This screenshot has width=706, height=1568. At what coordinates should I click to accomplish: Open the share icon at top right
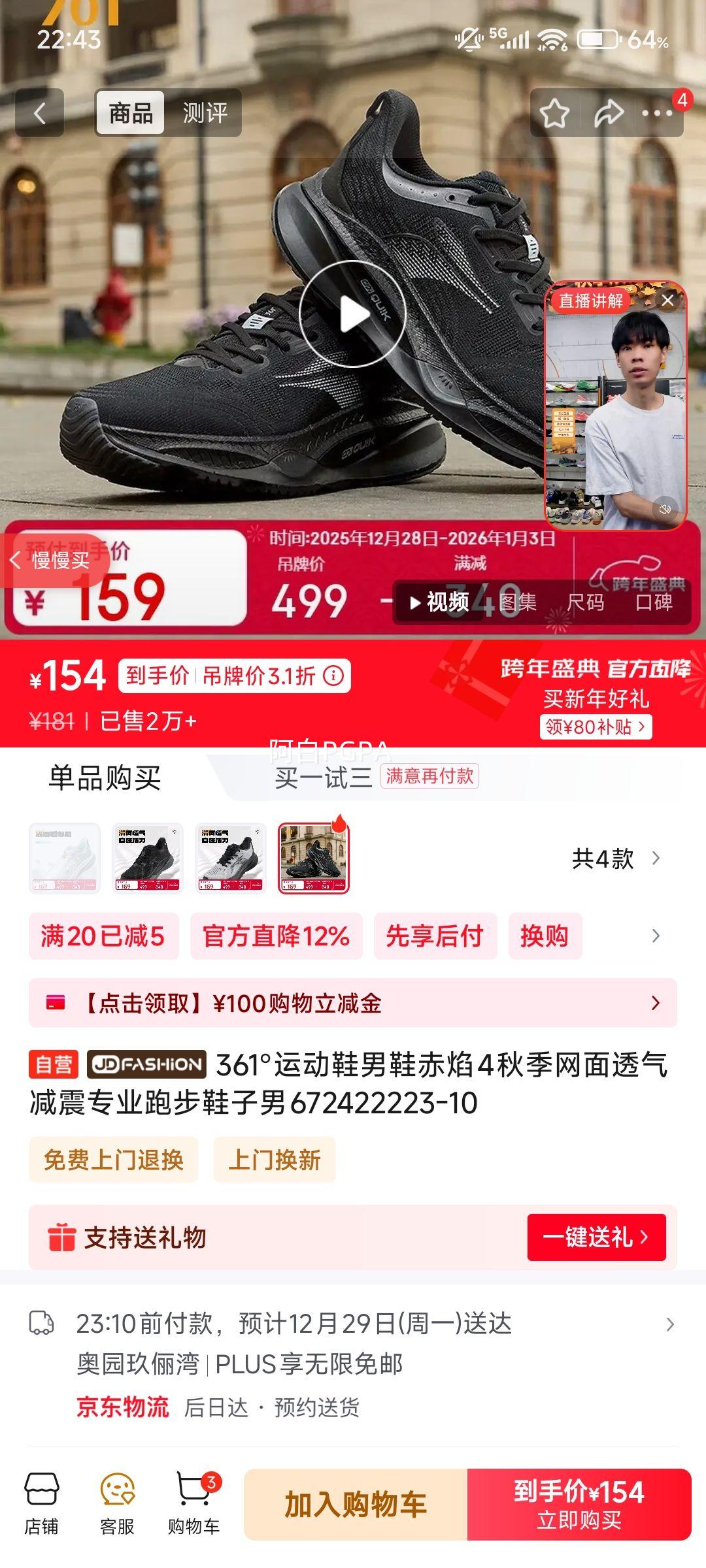pyautogui.click(x=609, y=112)
